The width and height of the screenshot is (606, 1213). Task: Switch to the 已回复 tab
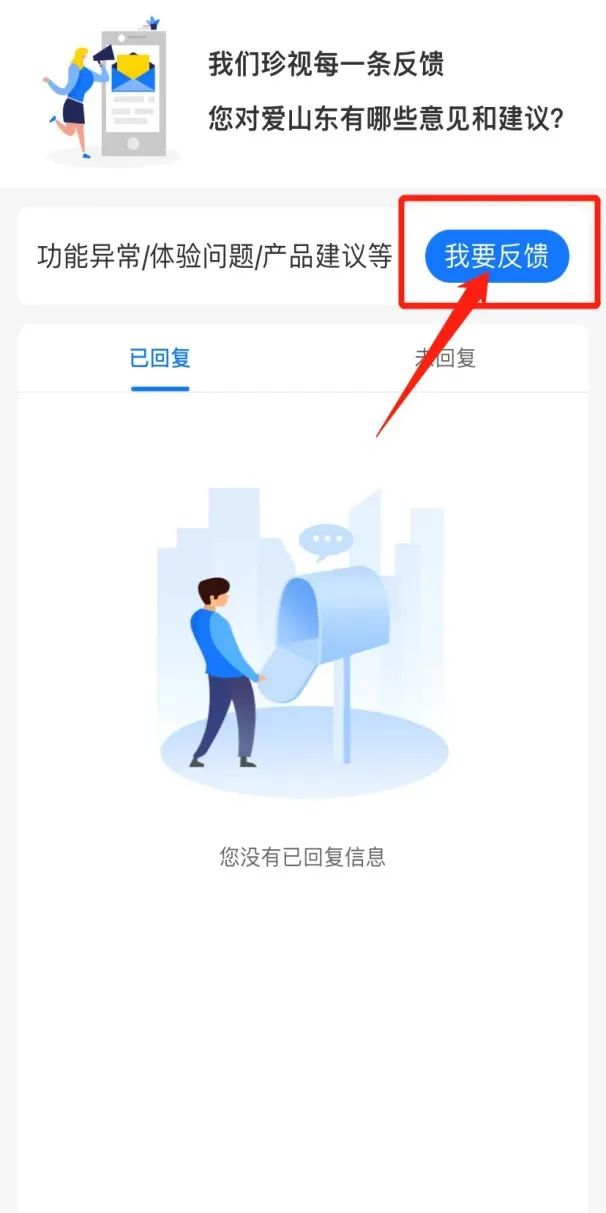[x=160, y=358]
